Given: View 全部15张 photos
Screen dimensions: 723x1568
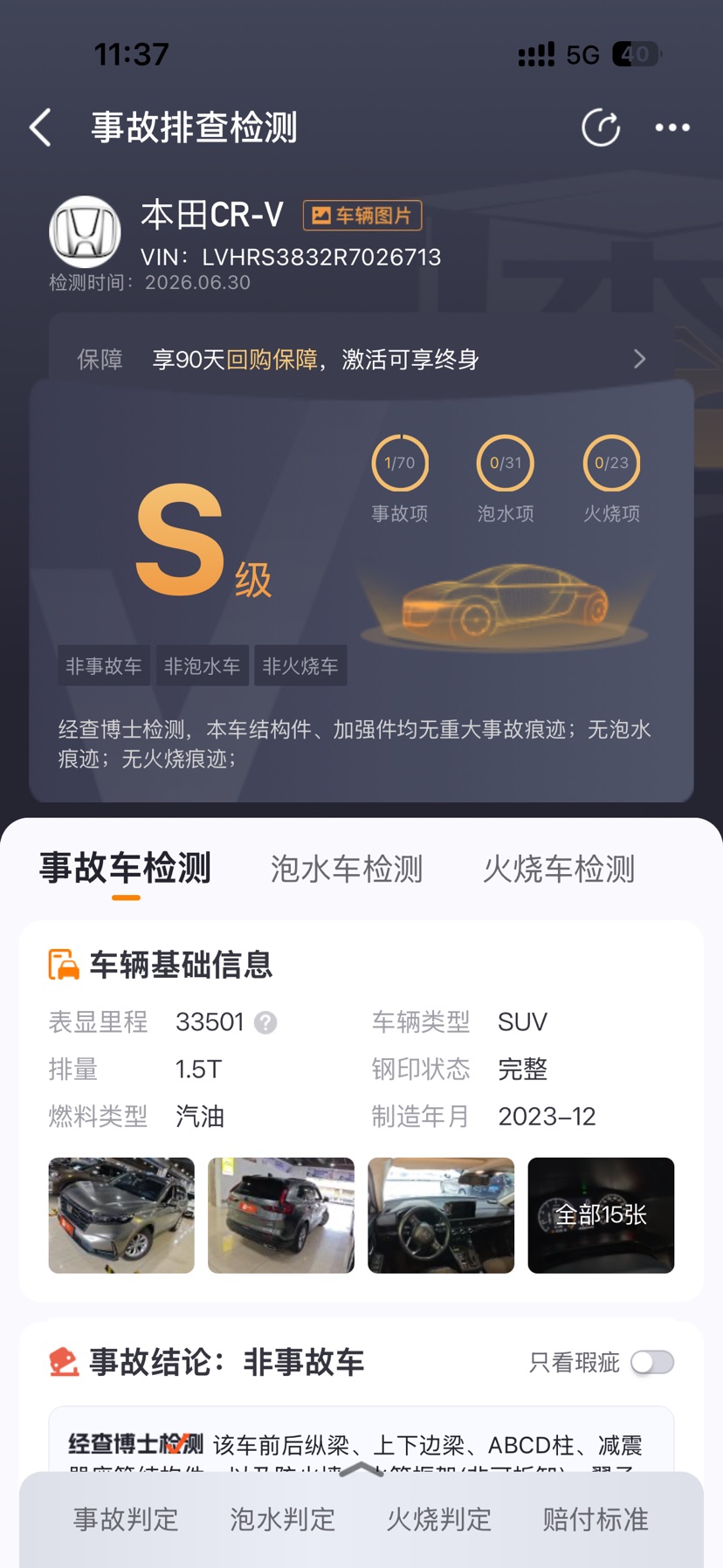Looking at the screenshot, I should coord(601,1215).
